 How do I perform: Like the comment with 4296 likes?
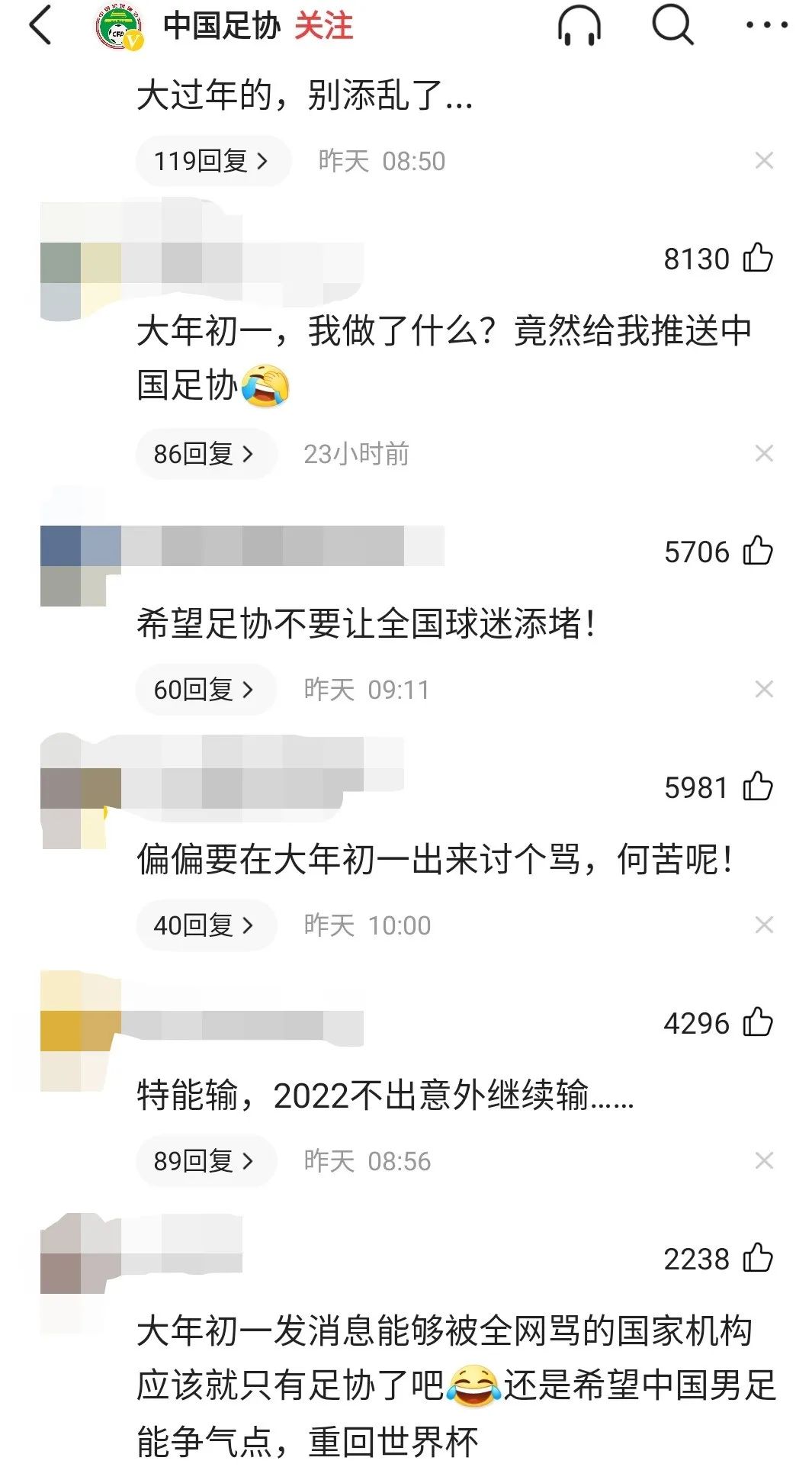(758, 1022)
